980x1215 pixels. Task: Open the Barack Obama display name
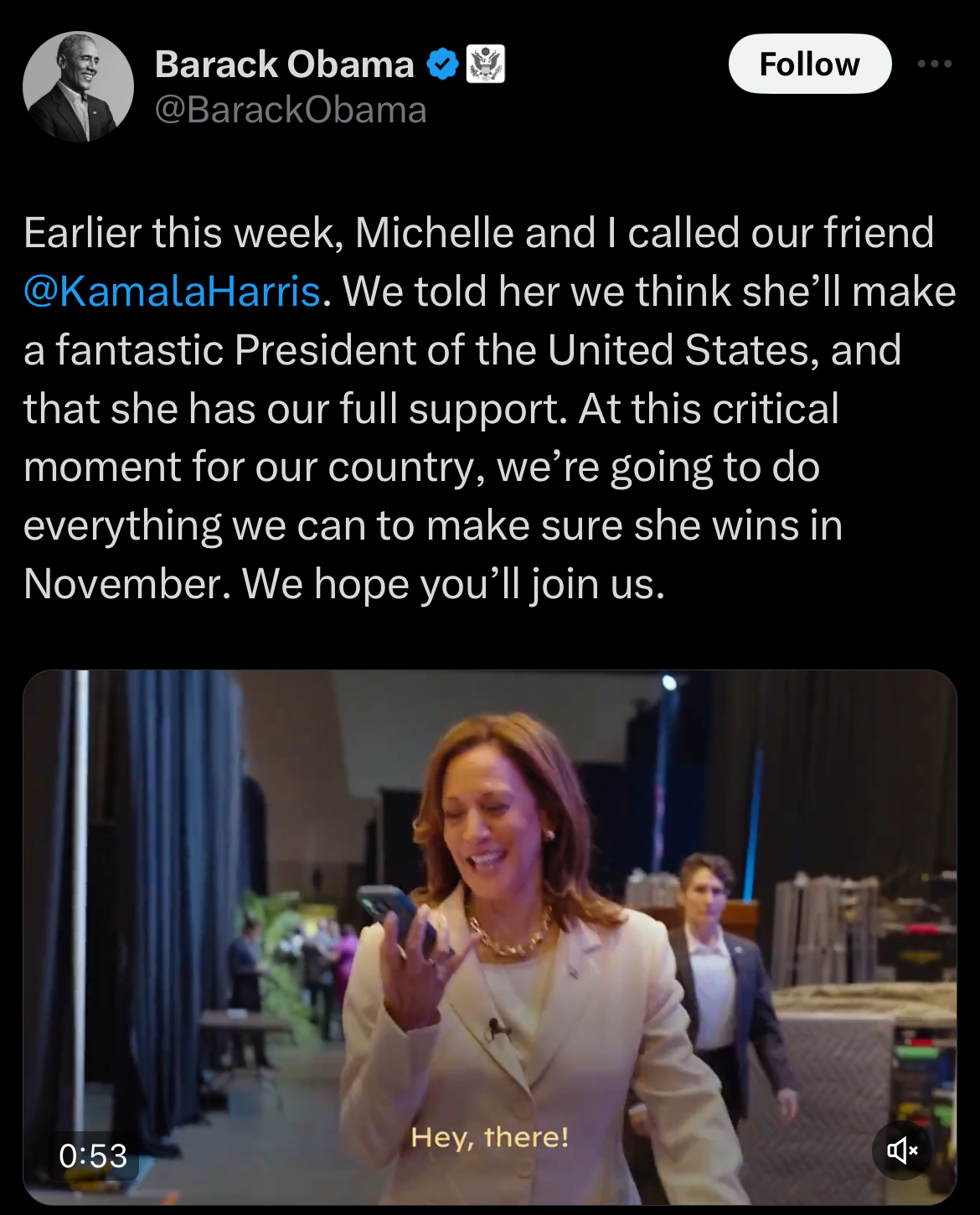point(284,65)
